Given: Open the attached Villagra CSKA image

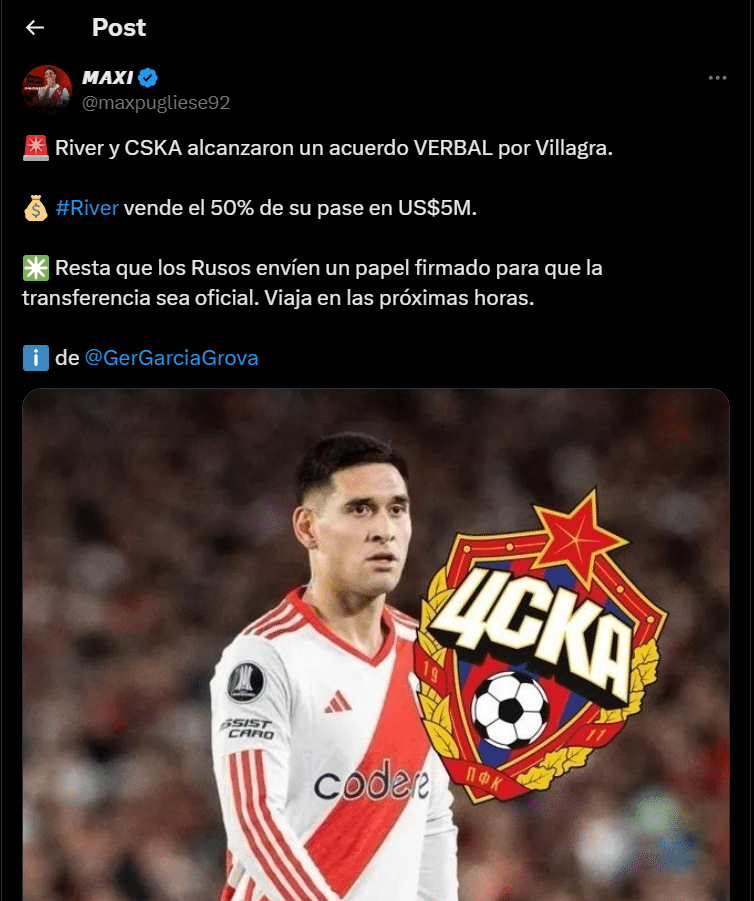Looking at the screenshot, I should (x=376, y=645).
